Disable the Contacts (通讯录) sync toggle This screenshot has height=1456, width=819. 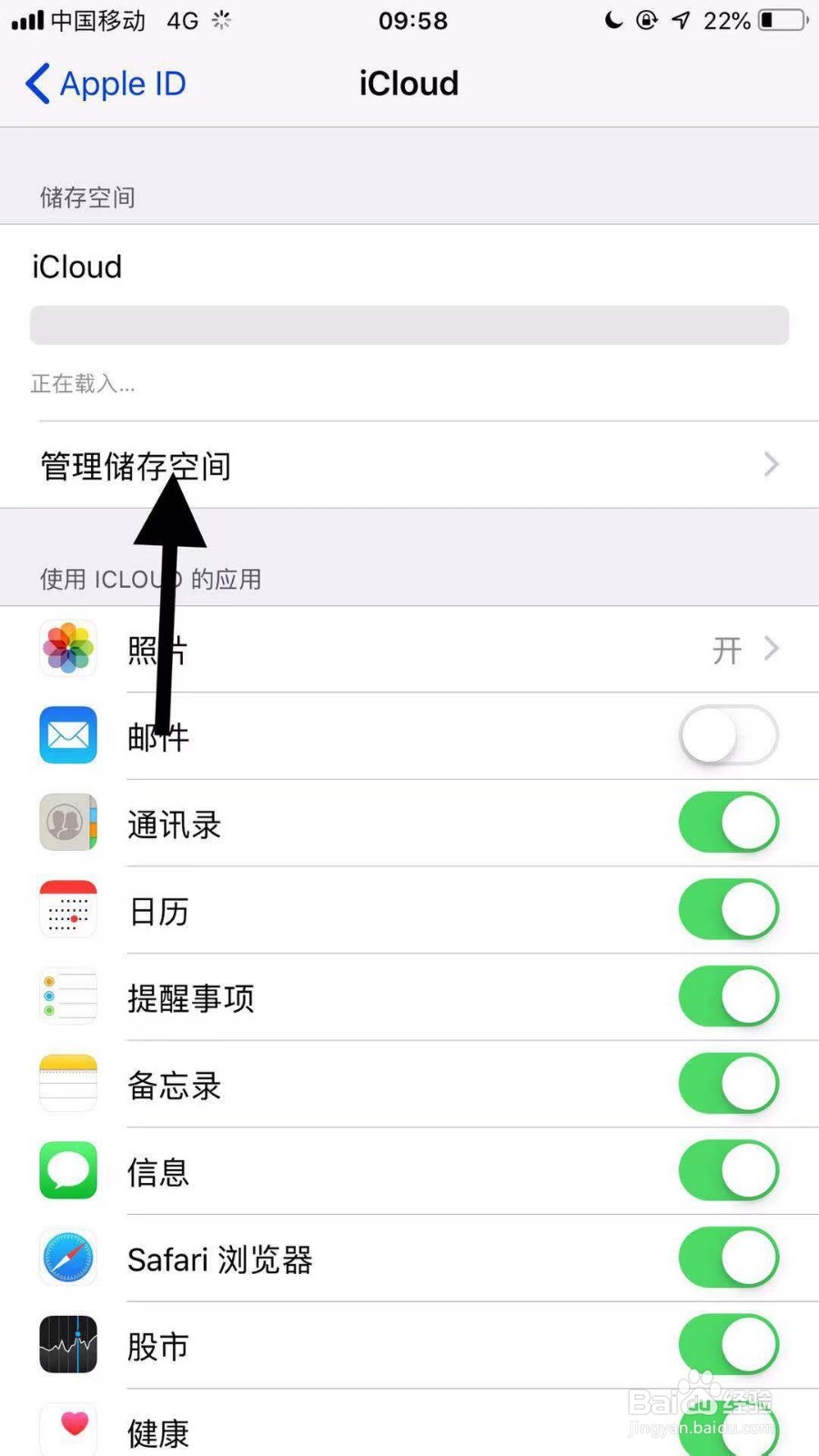[x=728, y=822]
